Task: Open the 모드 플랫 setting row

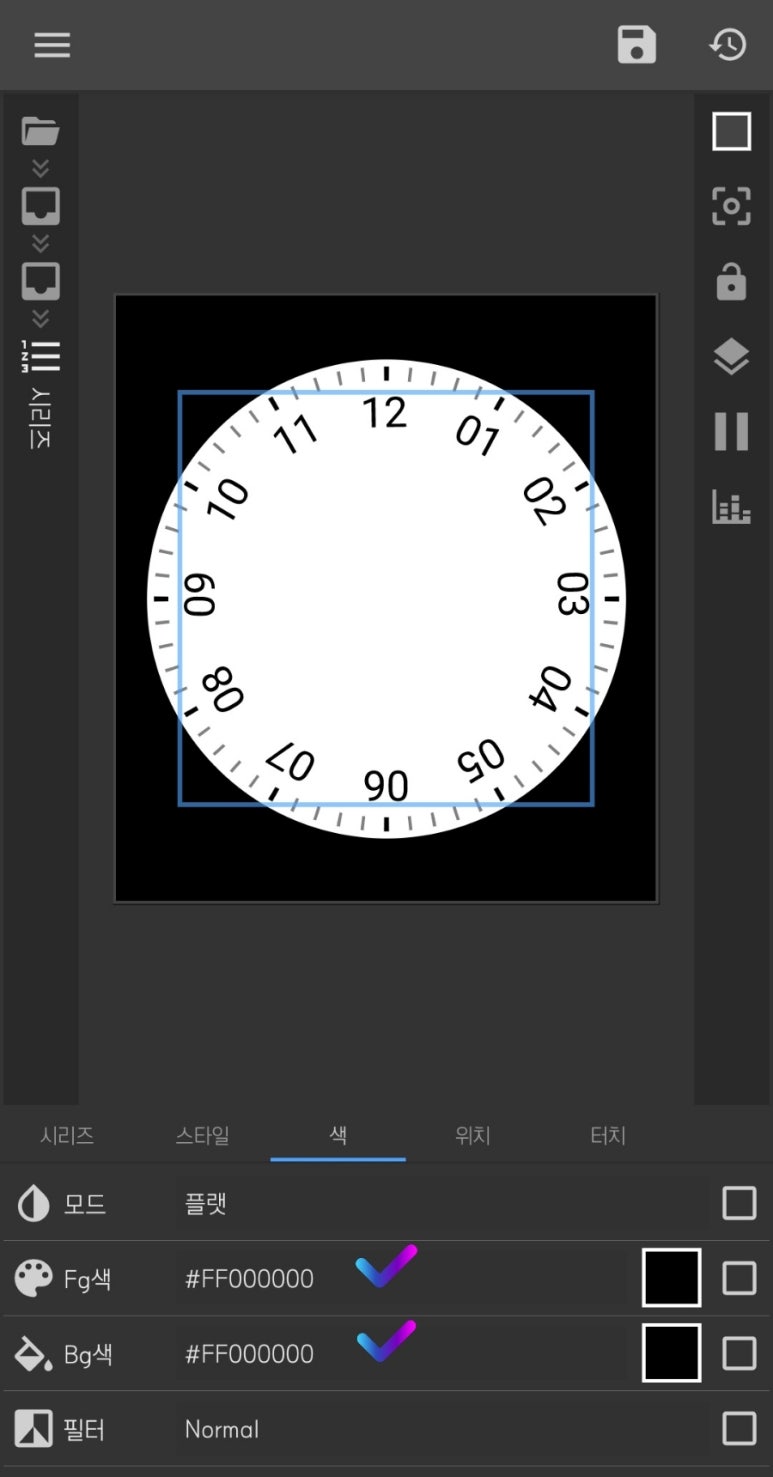Action: click(400, 1203)
